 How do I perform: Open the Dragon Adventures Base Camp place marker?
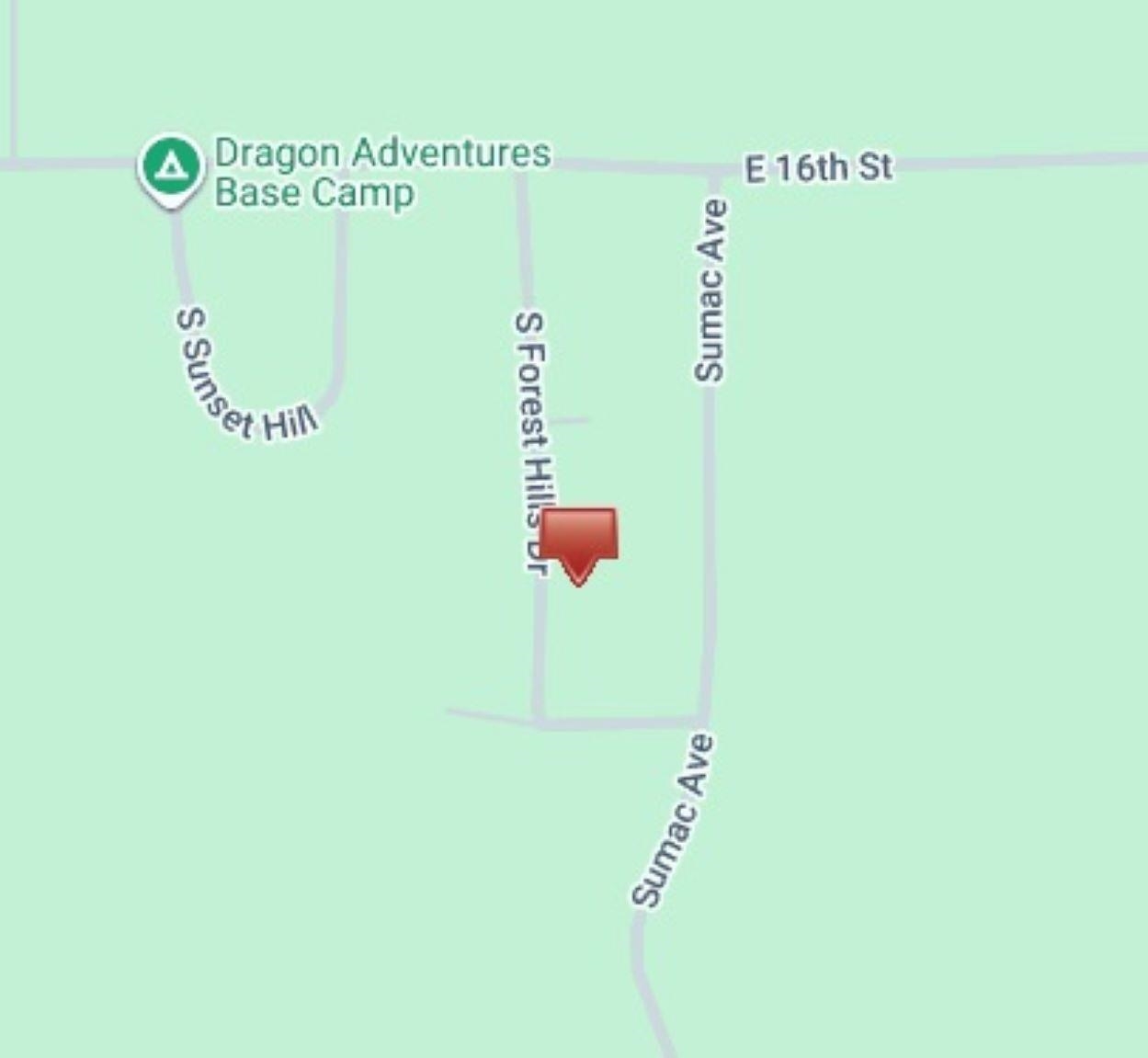171,168
